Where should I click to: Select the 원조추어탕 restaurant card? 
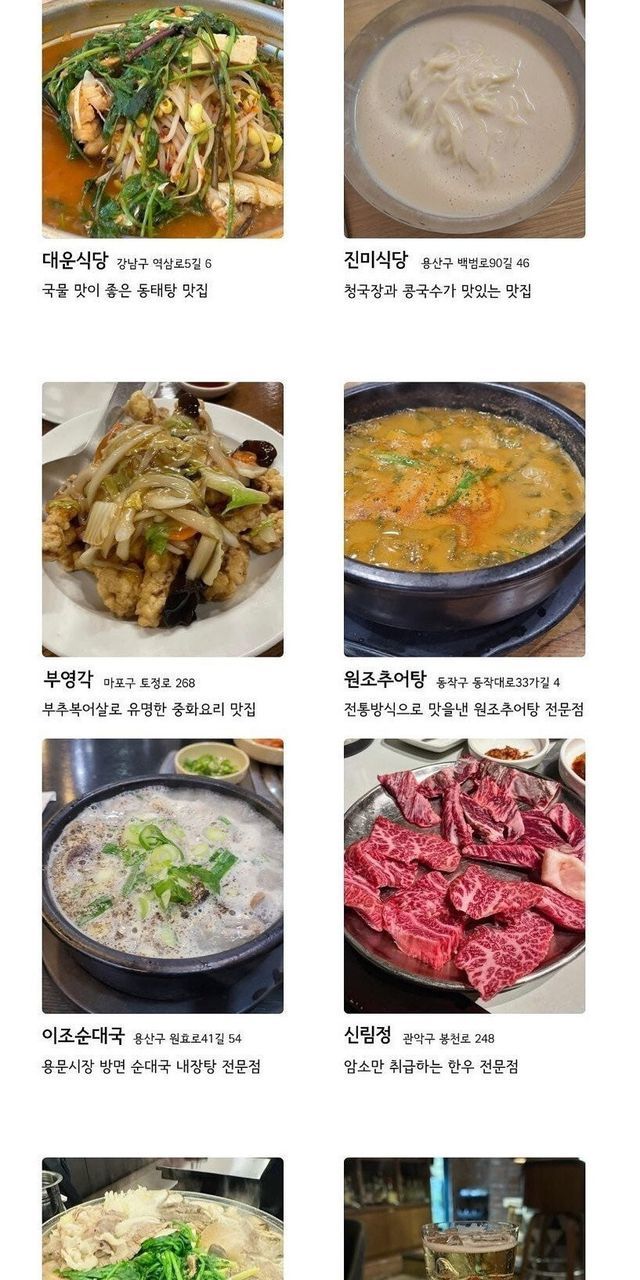pyautogui.click(x=464, y=518)
